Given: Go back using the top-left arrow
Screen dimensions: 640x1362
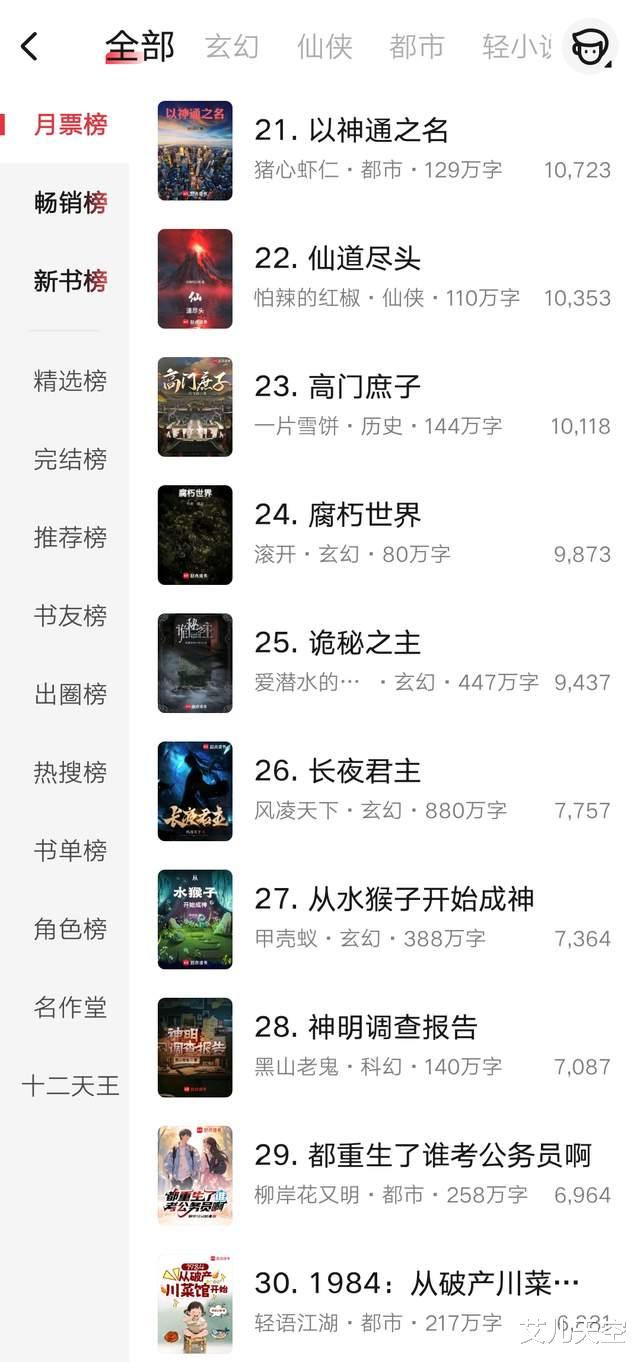Looking at the screenshot, I should pyautogui.click(x=30, y=46).
